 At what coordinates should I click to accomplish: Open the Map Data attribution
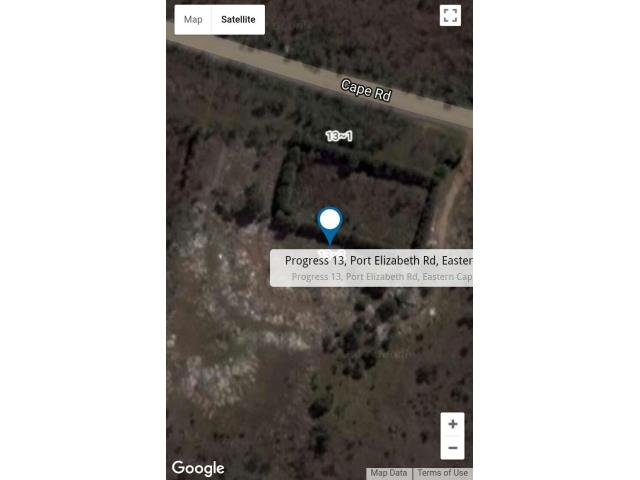click(x=389, y=473)
